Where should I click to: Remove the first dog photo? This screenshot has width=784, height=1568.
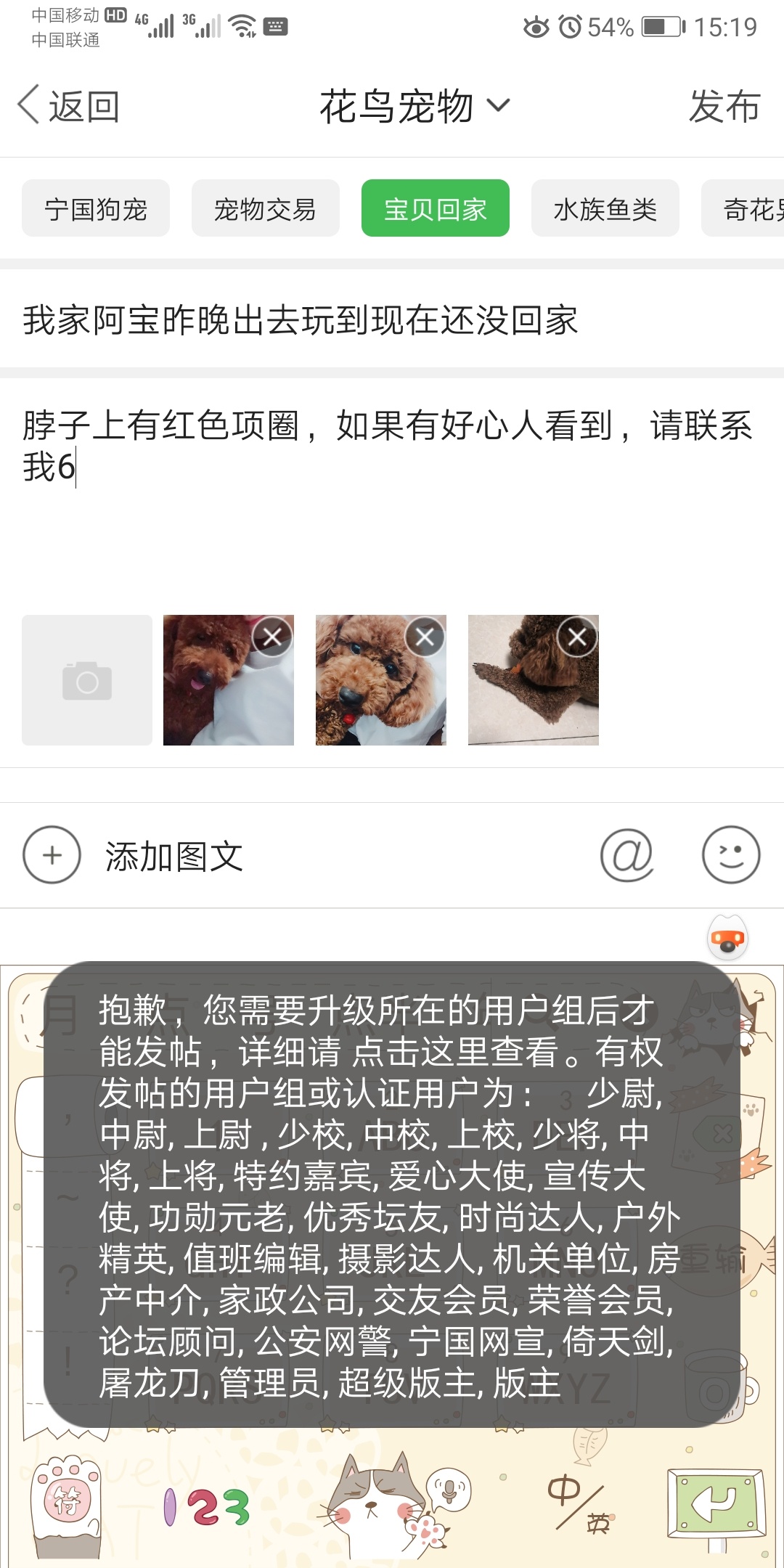(272, 637)
